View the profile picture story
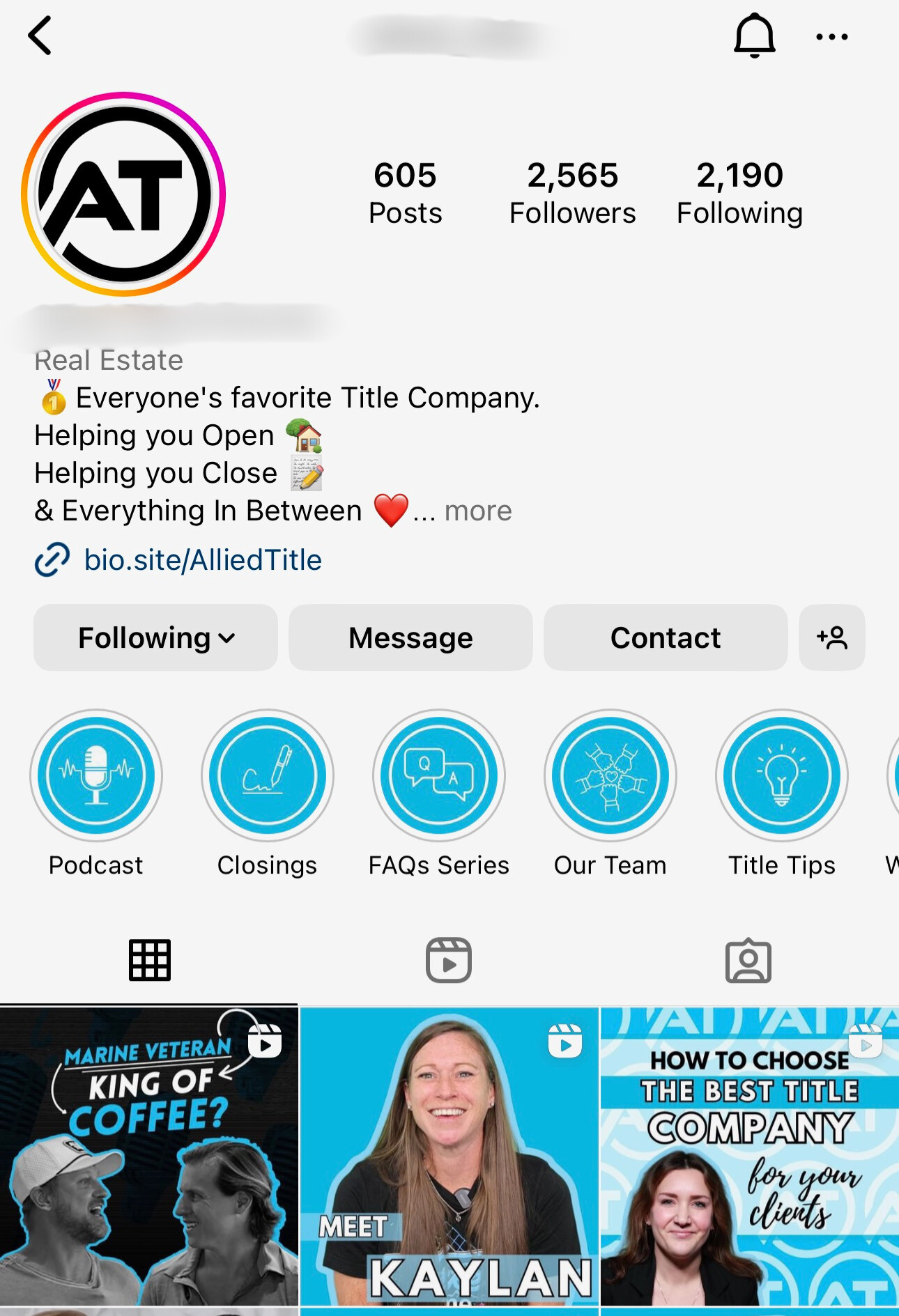Viewport: 899px width, 1316px height. point(123,194)
